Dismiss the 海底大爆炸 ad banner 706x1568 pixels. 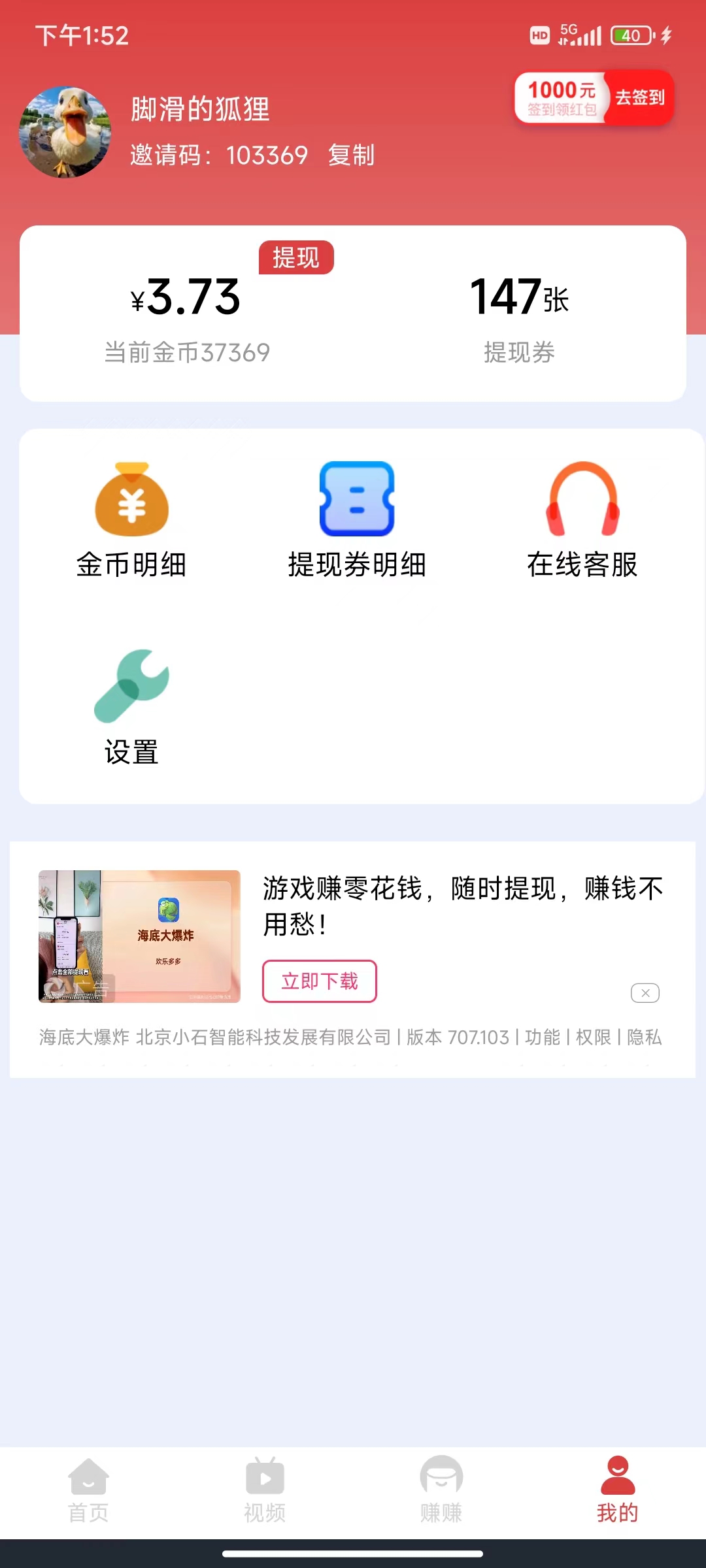tap(645, 993)
